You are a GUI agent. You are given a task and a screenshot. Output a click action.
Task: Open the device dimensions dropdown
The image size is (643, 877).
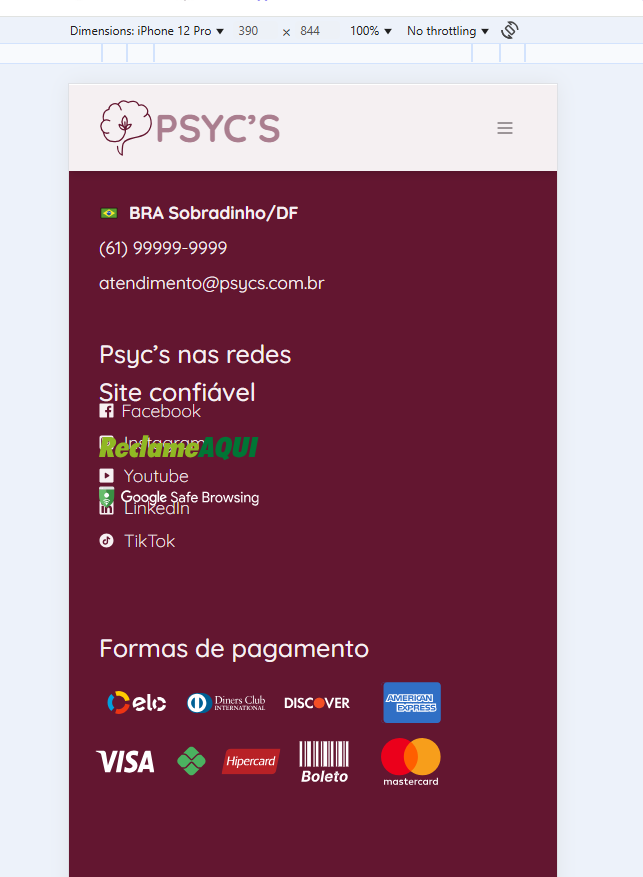click(x=146, y=31)
